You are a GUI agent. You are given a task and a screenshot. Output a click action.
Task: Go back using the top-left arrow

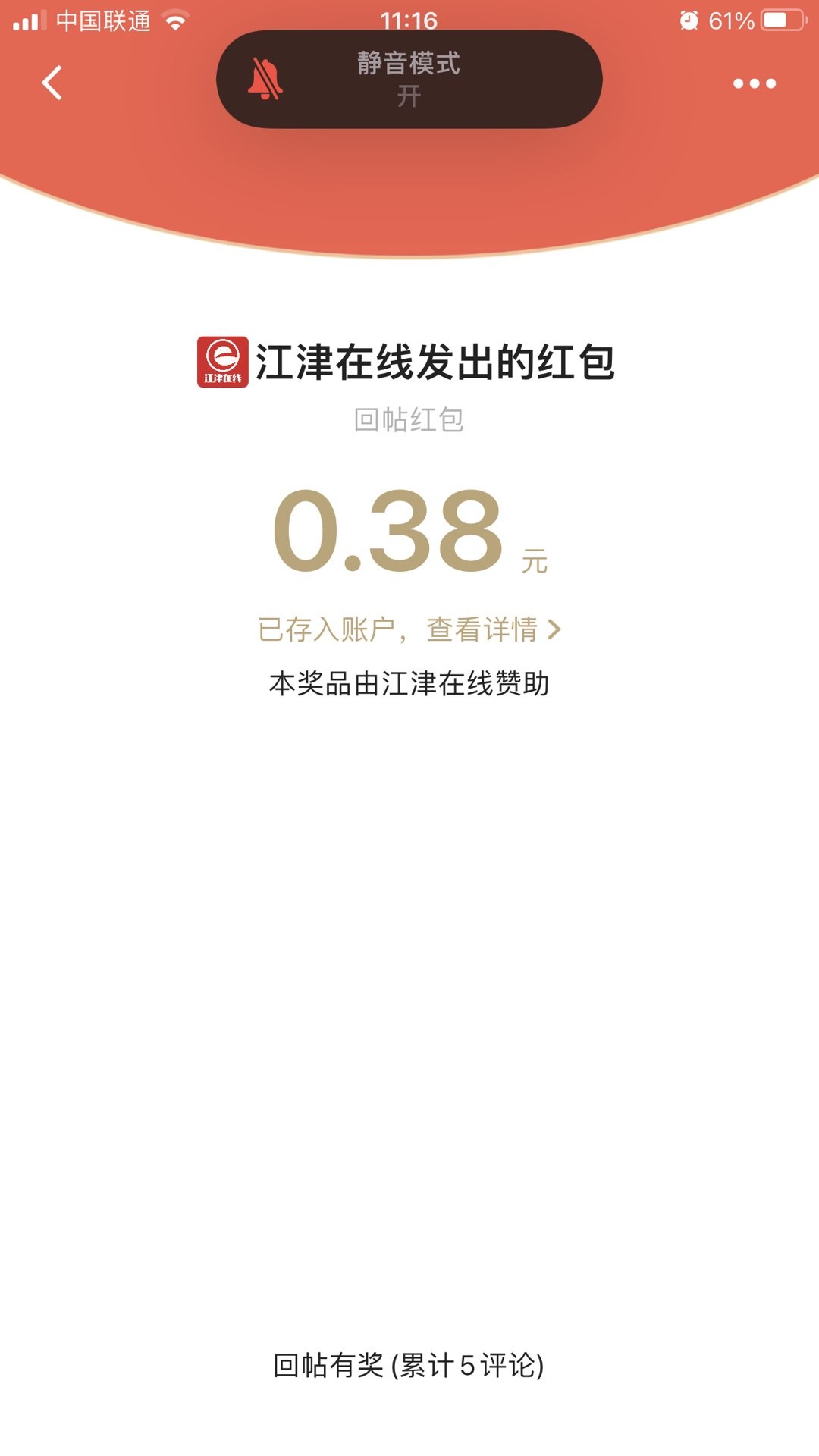tap(52, 83)
